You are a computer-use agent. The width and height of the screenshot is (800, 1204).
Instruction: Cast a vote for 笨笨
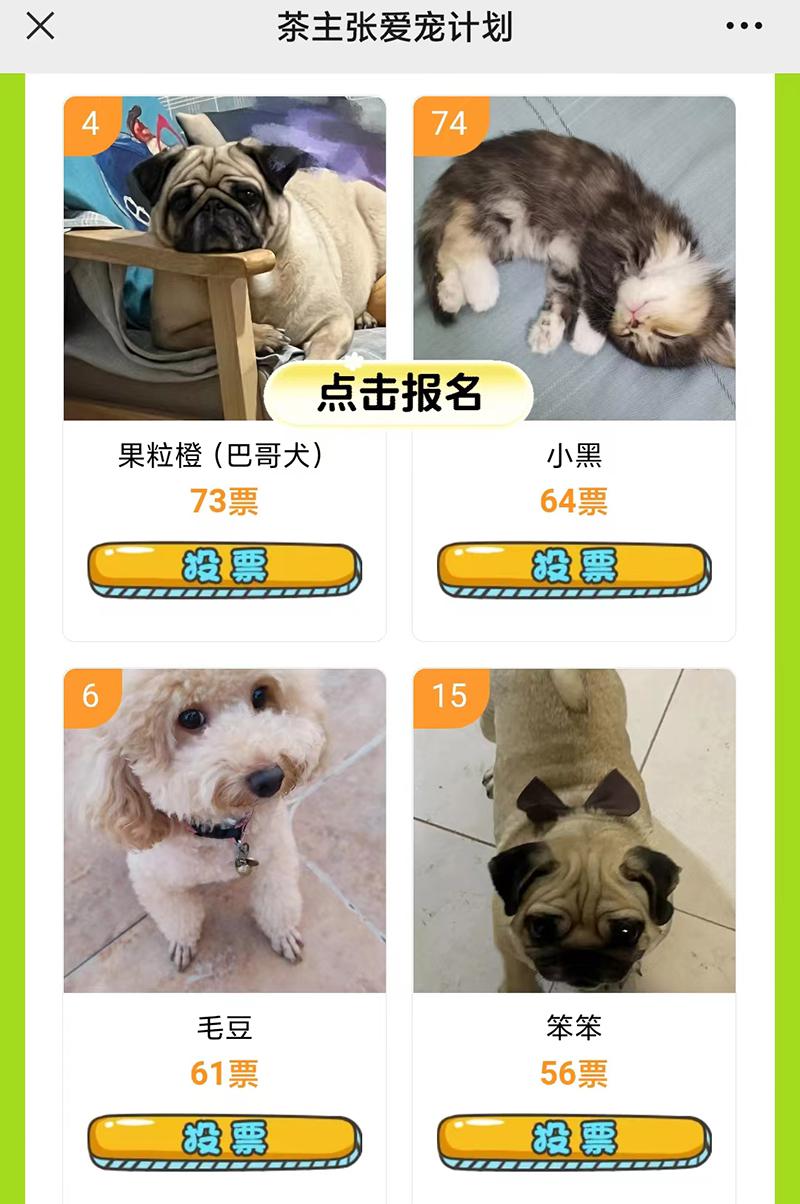point(574,1141)
